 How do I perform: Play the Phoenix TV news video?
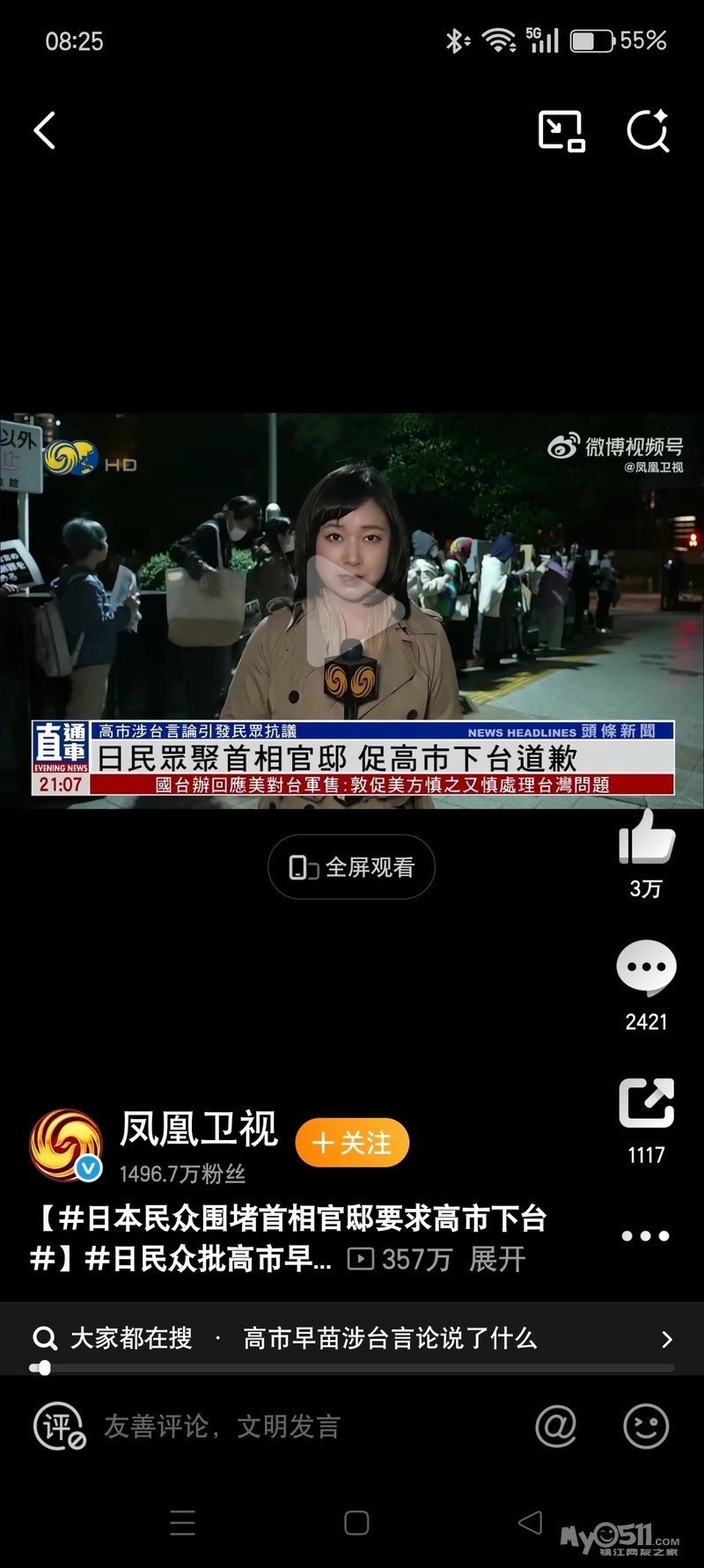coord(352,610)
